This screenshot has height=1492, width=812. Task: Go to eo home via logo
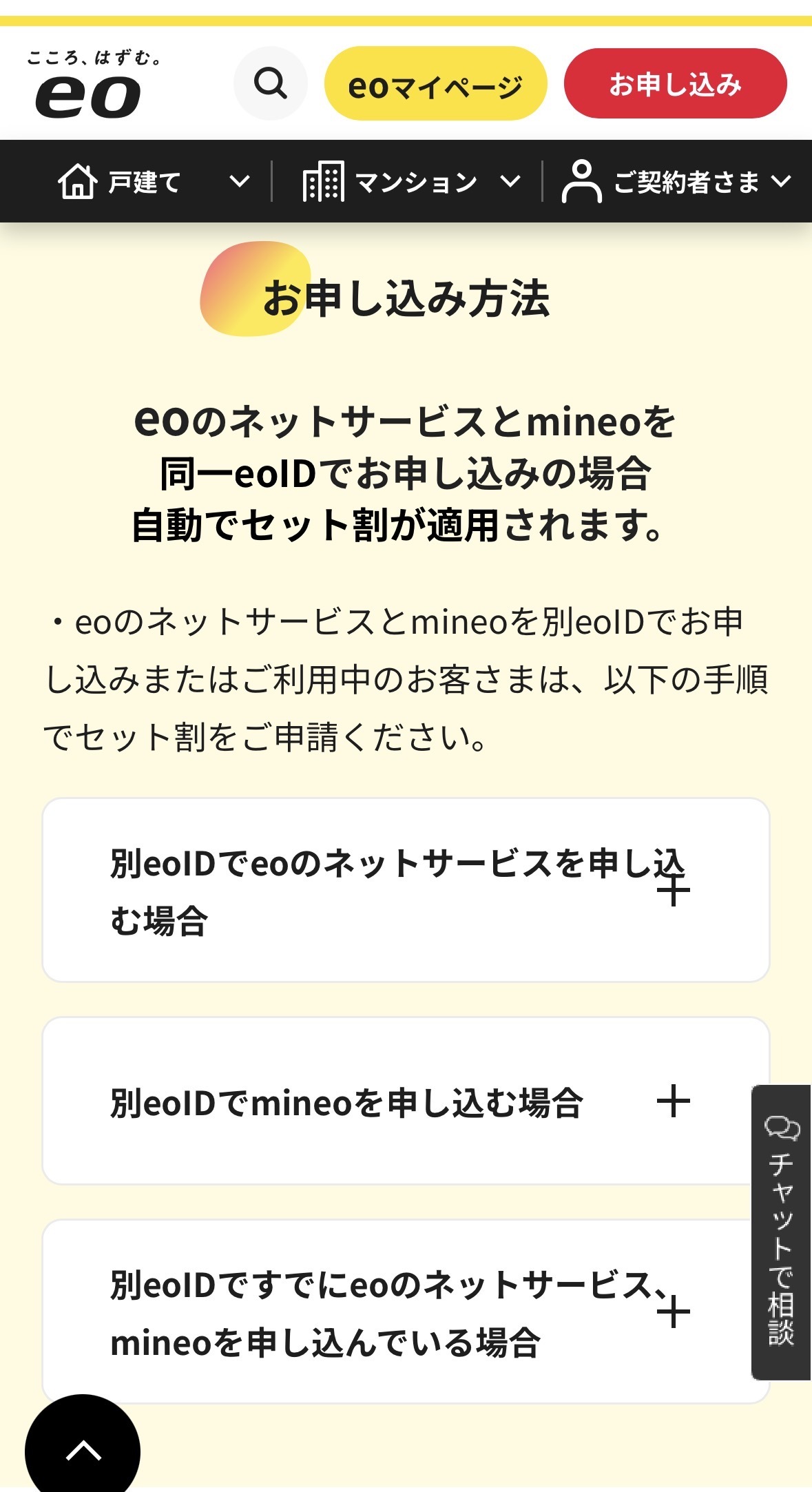click(x=90, y=85)
